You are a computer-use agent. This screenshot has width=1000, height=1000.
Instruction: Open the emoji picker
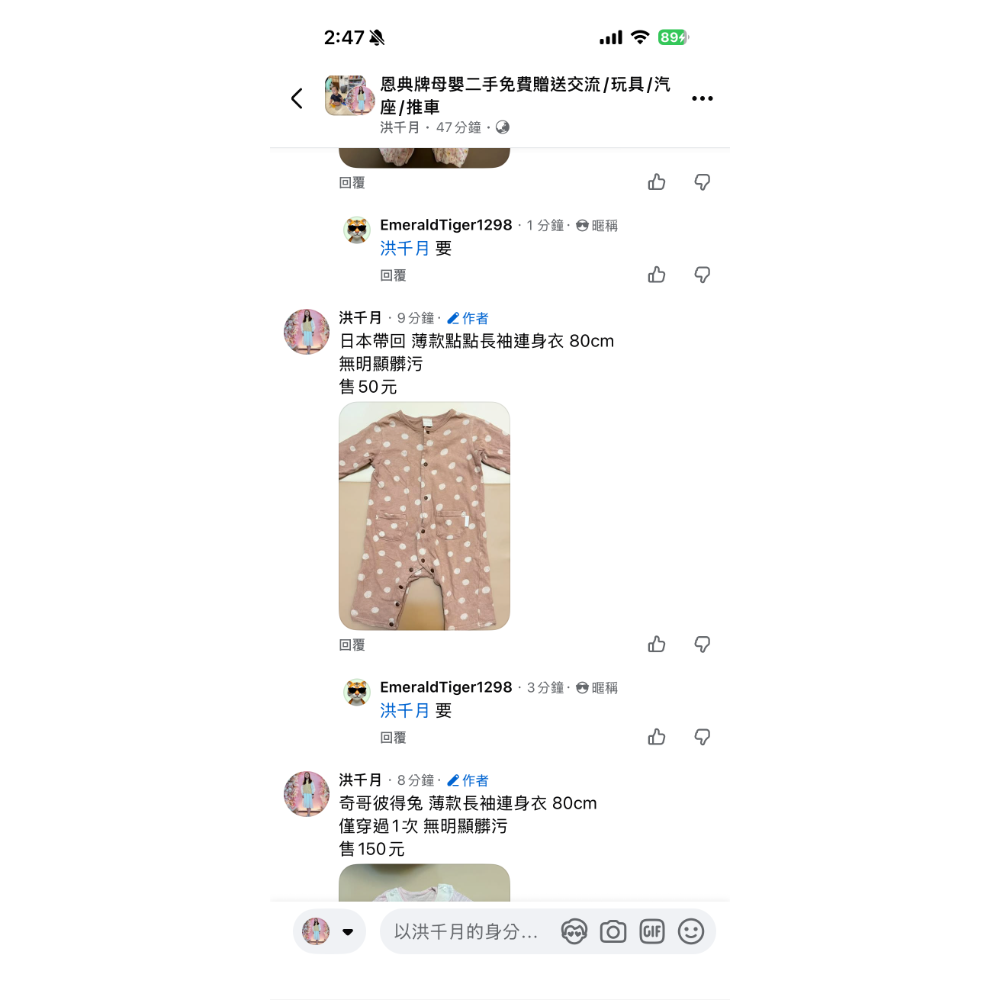click(x=691, y=932)
